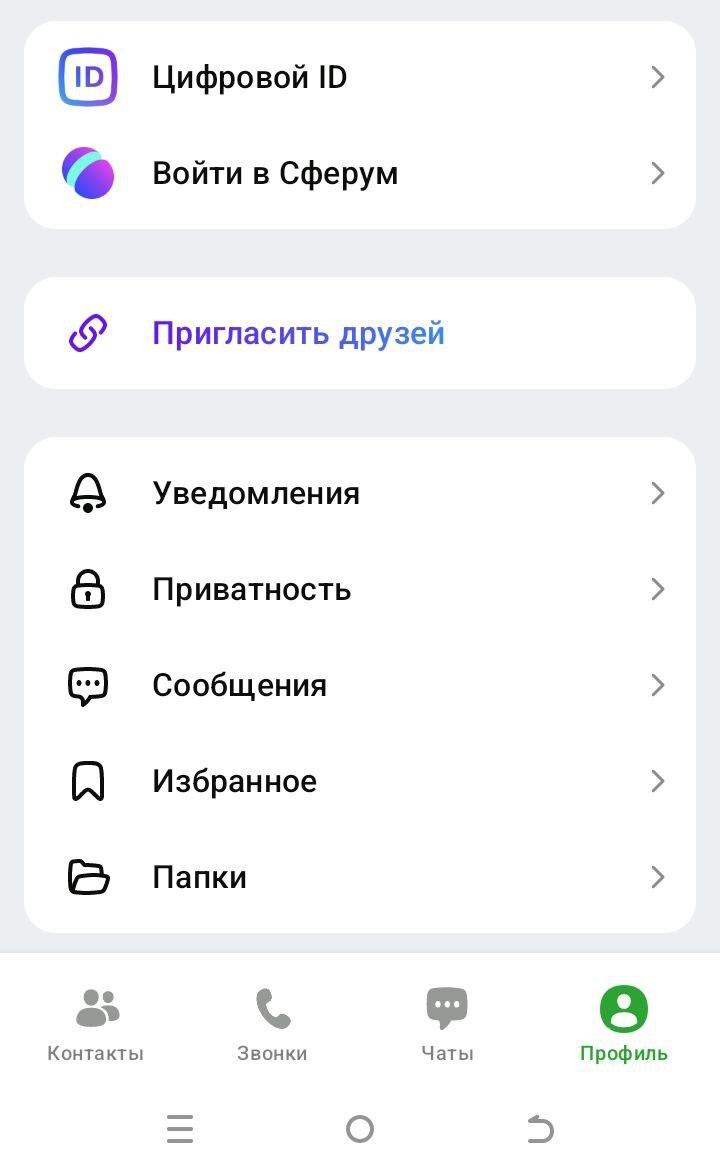Click the speech bubble Сообщения icon
The height and width of the screenshot is (1169, 720).
click(x=89, y=684)
